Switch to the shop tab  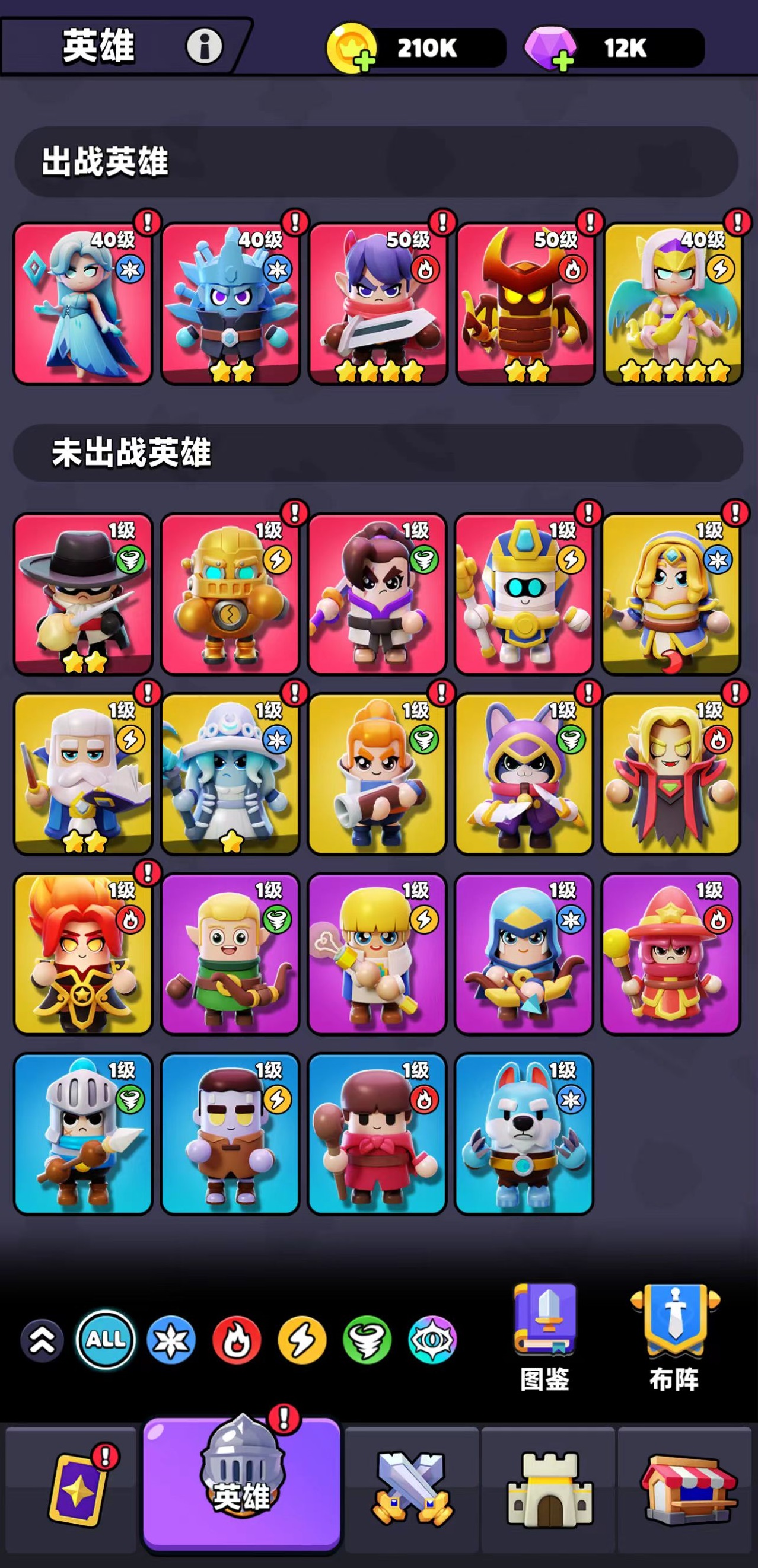click(688, 1489)
